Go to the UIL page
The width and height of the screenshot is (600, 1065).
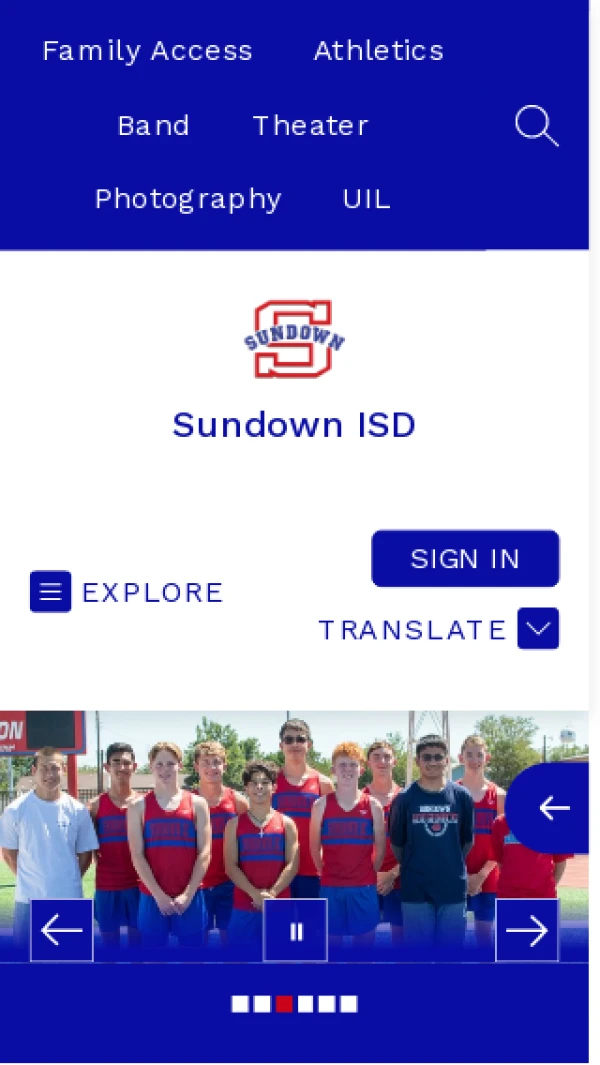point(366,199)
